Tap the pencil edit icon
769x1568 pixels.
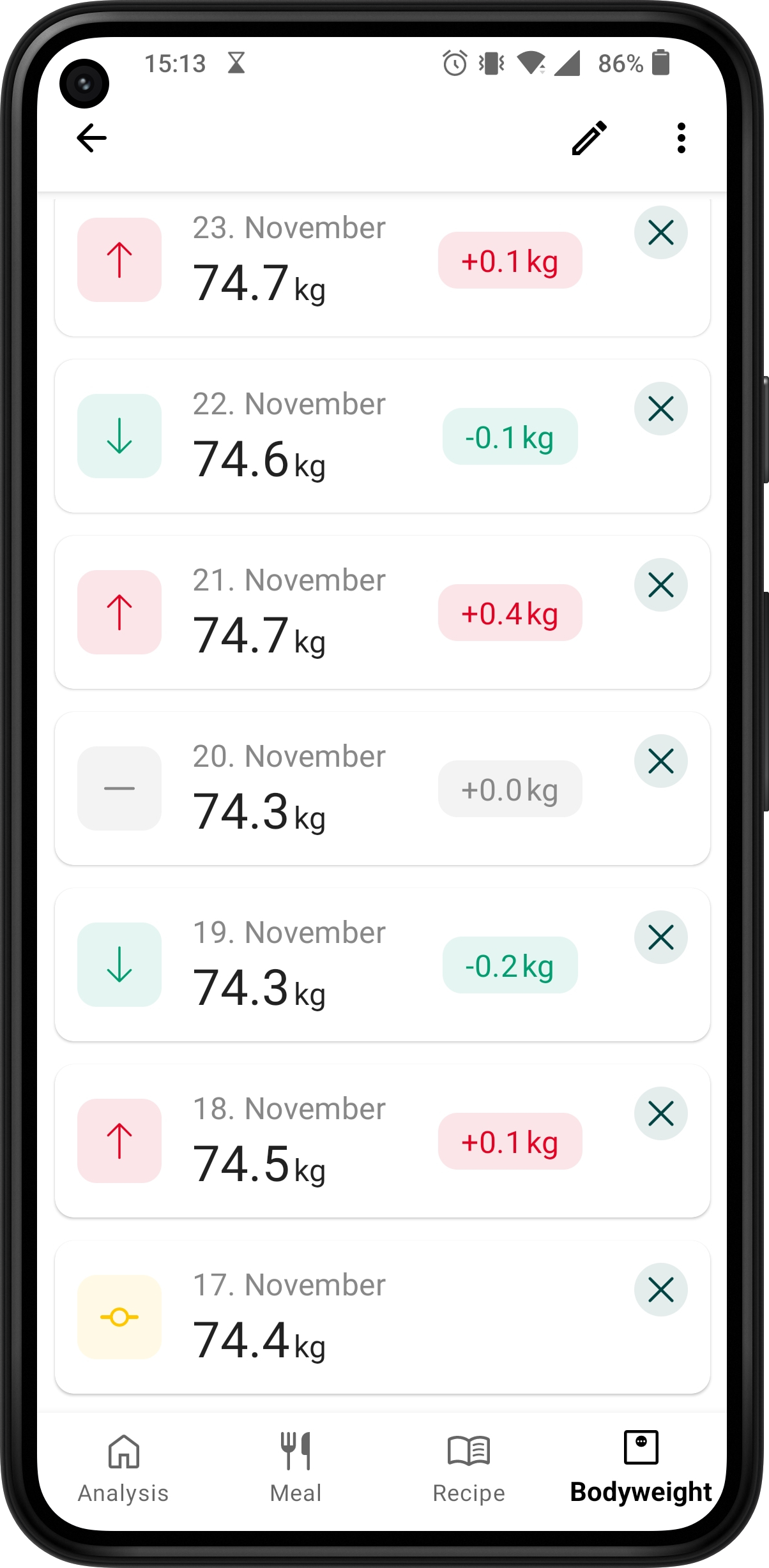coord(589,138)
